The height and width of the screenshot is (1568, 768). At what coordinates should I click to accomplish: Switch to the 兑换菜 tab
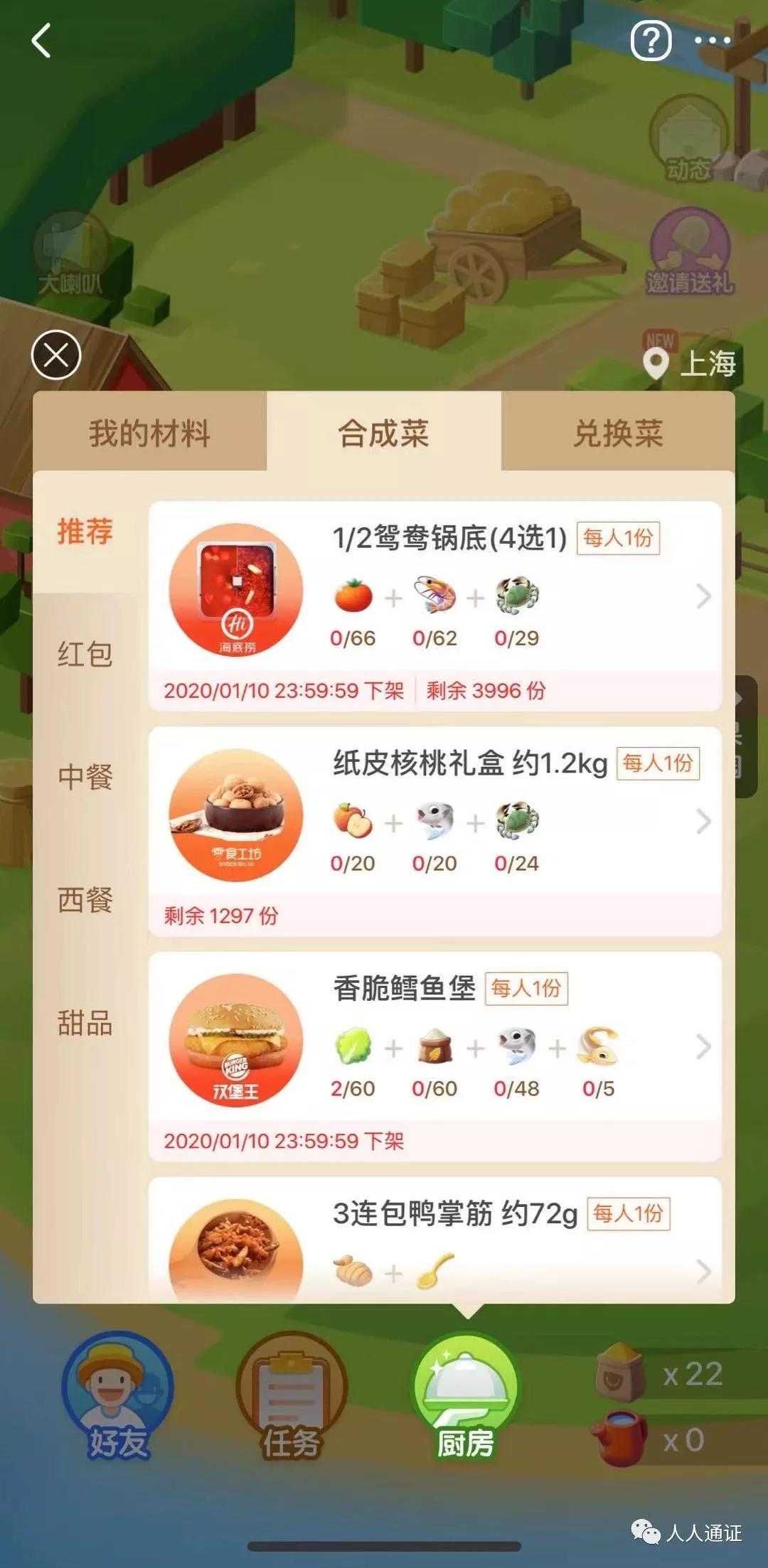618,433
